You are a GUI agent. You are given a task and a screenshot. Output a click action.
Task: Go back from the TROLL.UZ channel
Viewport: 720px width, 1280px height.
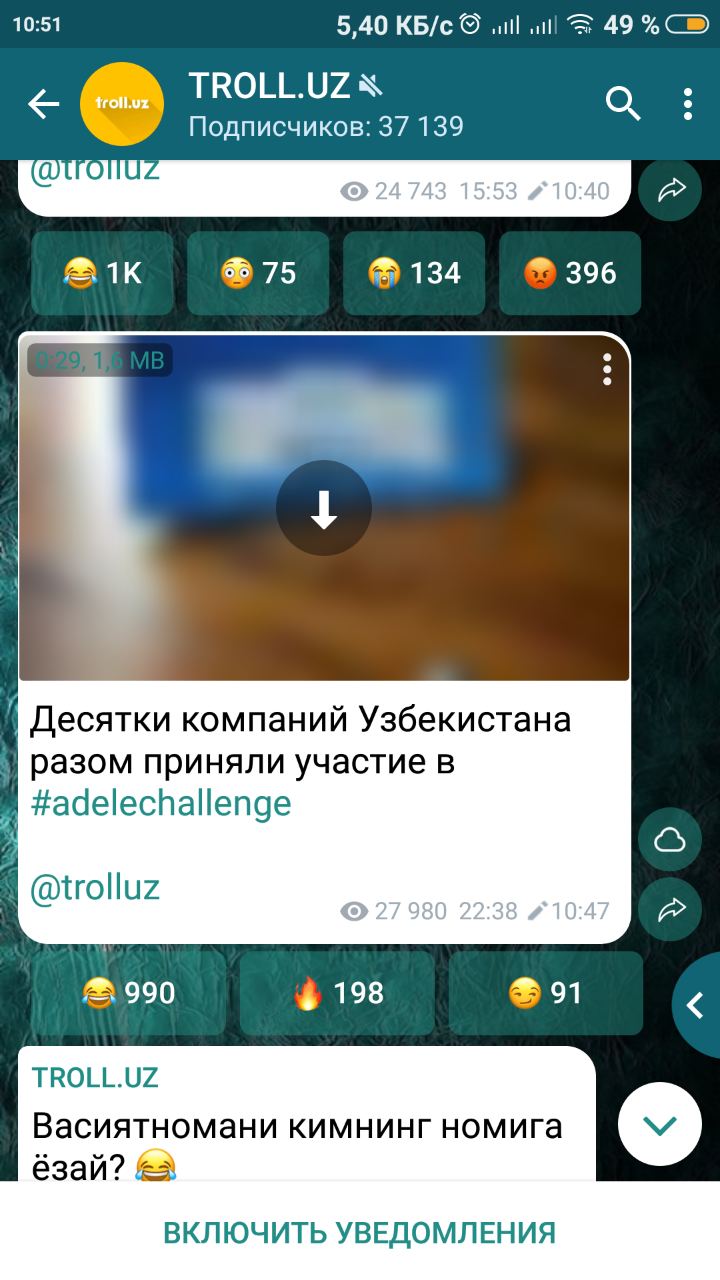(43, 104)
